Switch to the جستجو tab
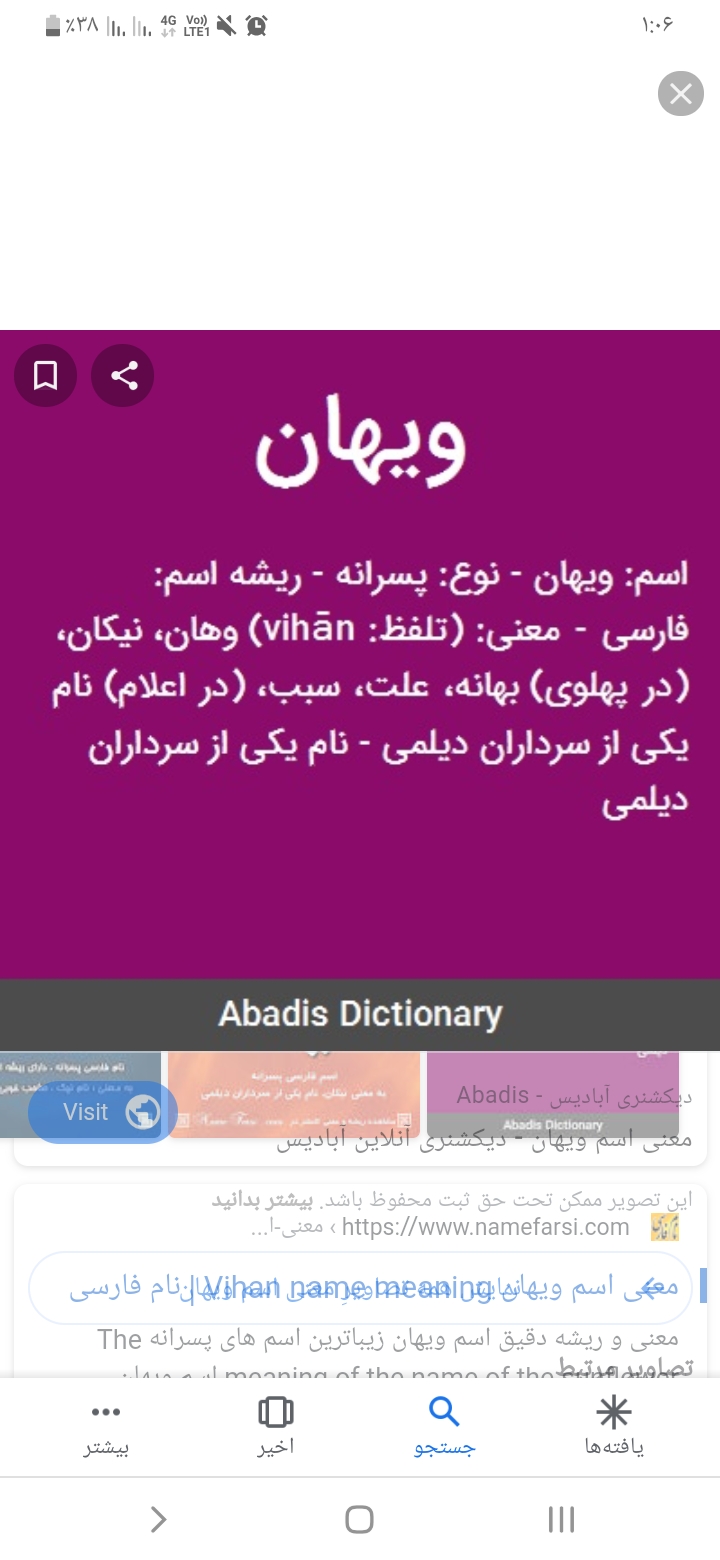720x1560 pixels. click(x=444, y=1426)
